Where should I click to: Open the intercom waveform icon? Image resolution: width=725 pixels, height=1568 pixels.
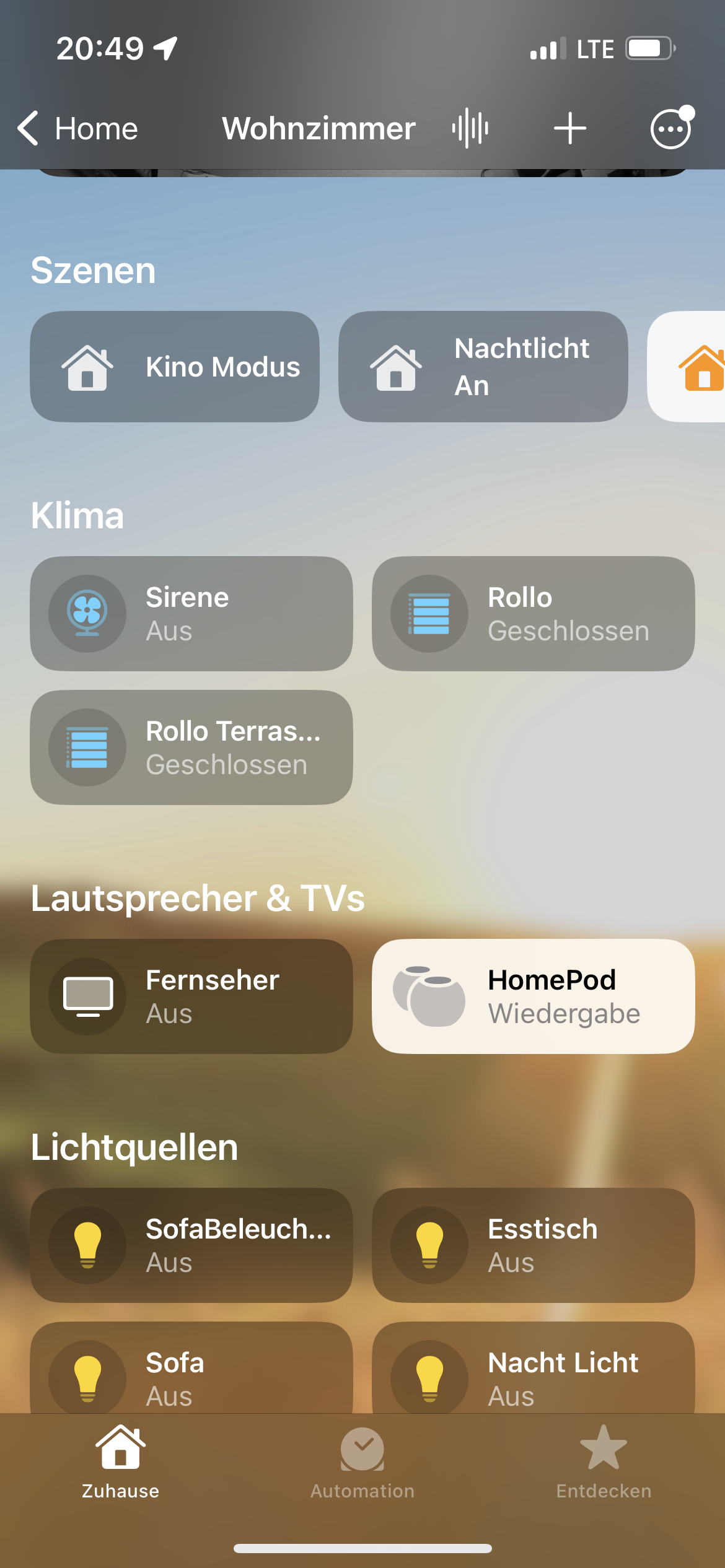click(470, 129)
